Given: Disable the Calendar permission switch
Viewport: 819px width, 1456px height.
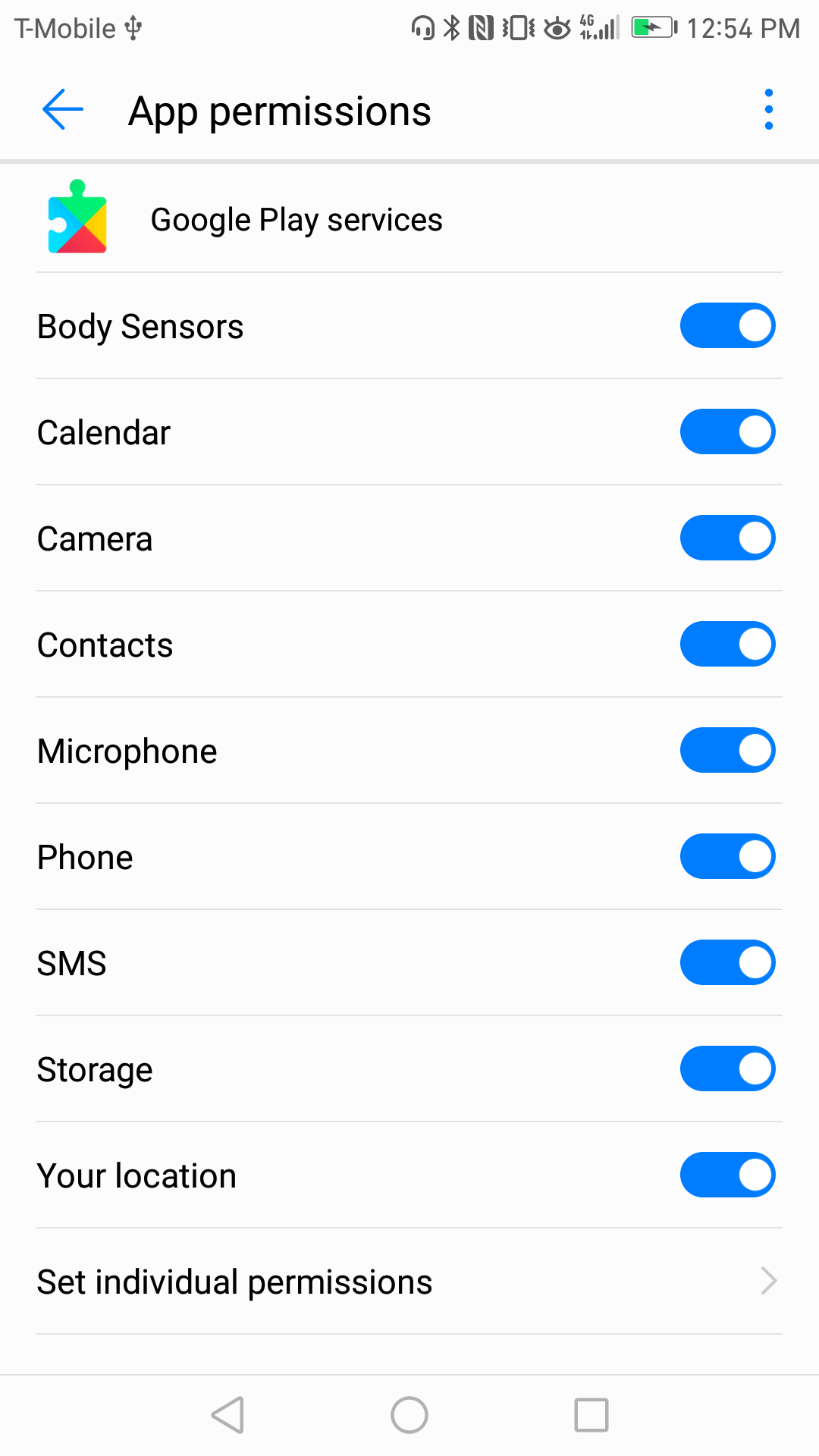Looking at the screenshot, I should 727,432.
